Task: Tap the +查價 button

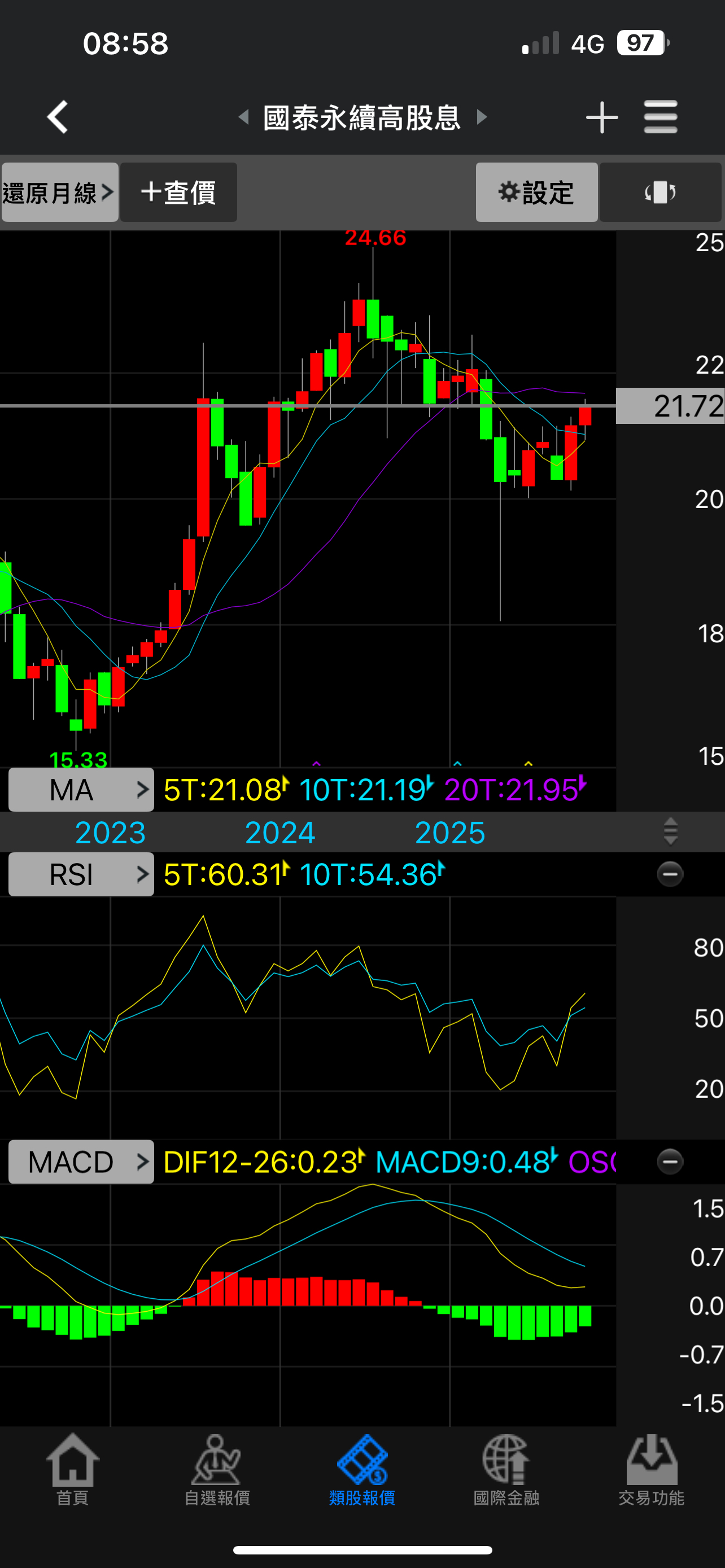Action: (178, 192)
